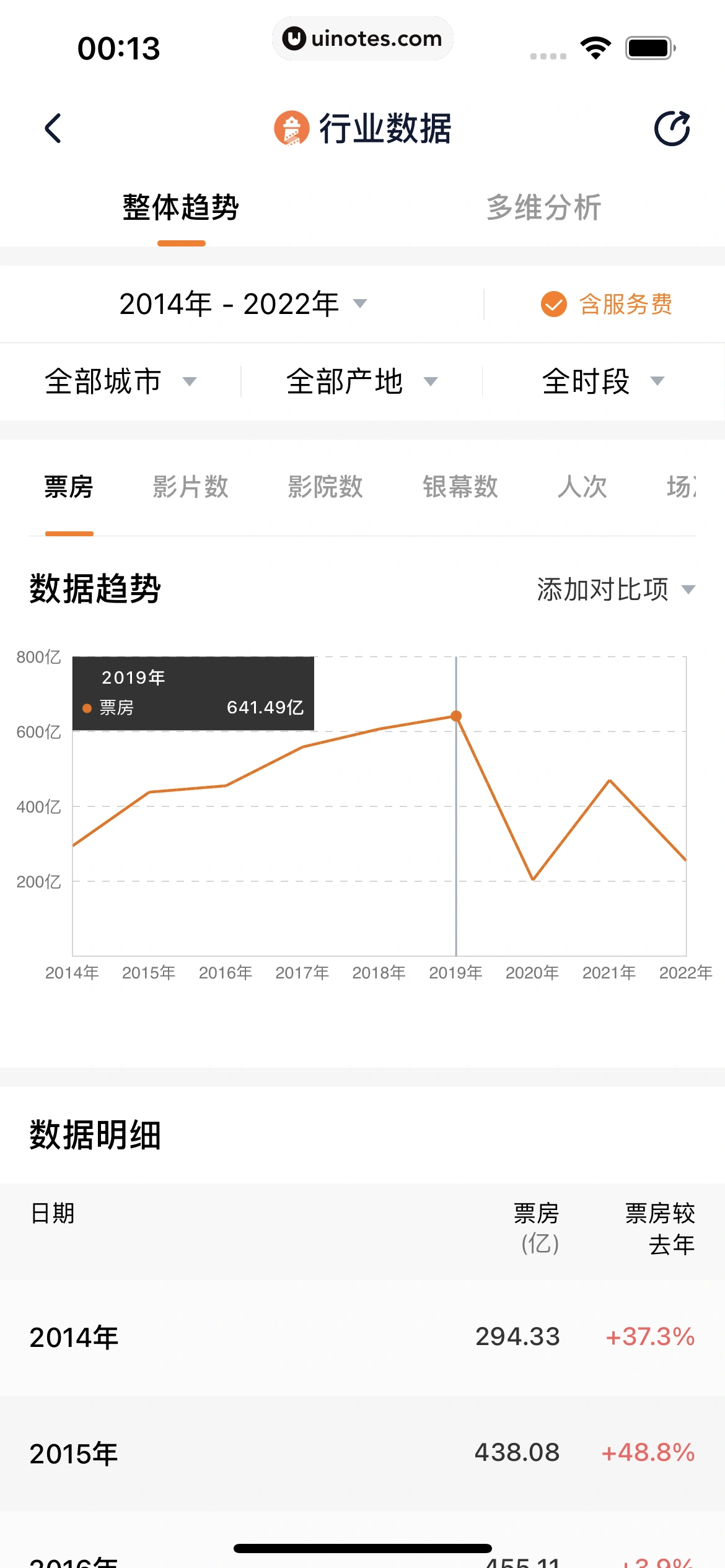725x1568 pixels.
Task: Open the 2014年 - 2022年 date range picker
Action: tap(243, 304)
